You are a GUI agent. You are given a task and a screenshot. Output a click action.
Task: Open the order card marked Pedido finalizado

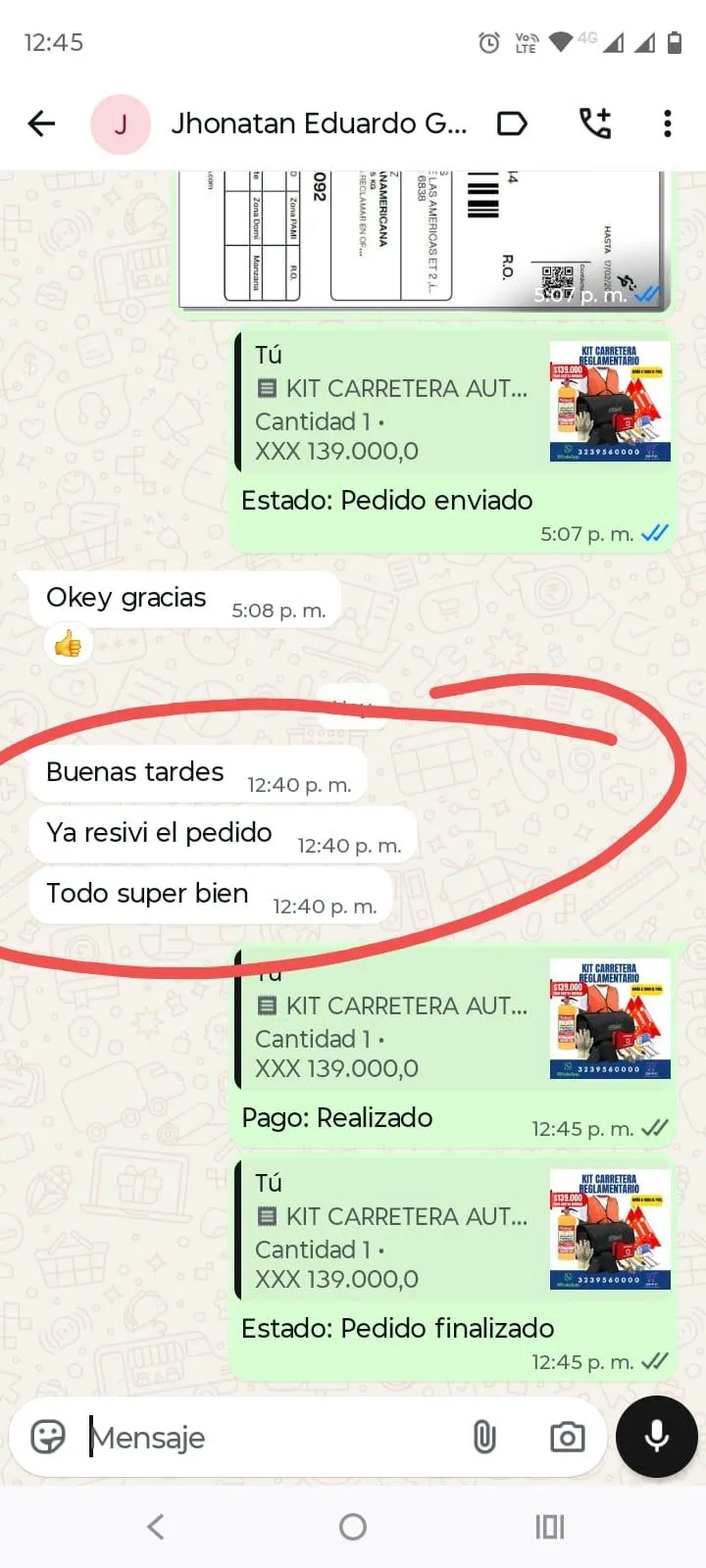click(x=392, y=1231)
